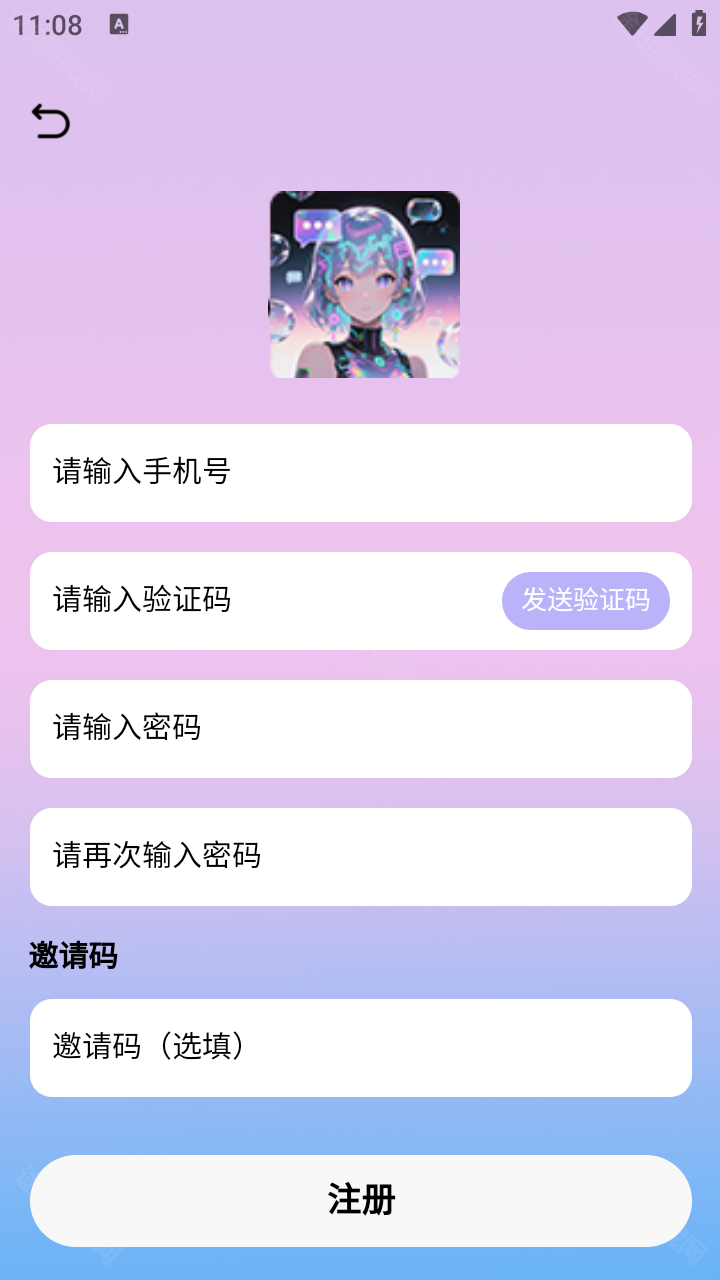Tap the back navigation icon at top left
Screen dimensions: 720x1280
coord(49,120)
